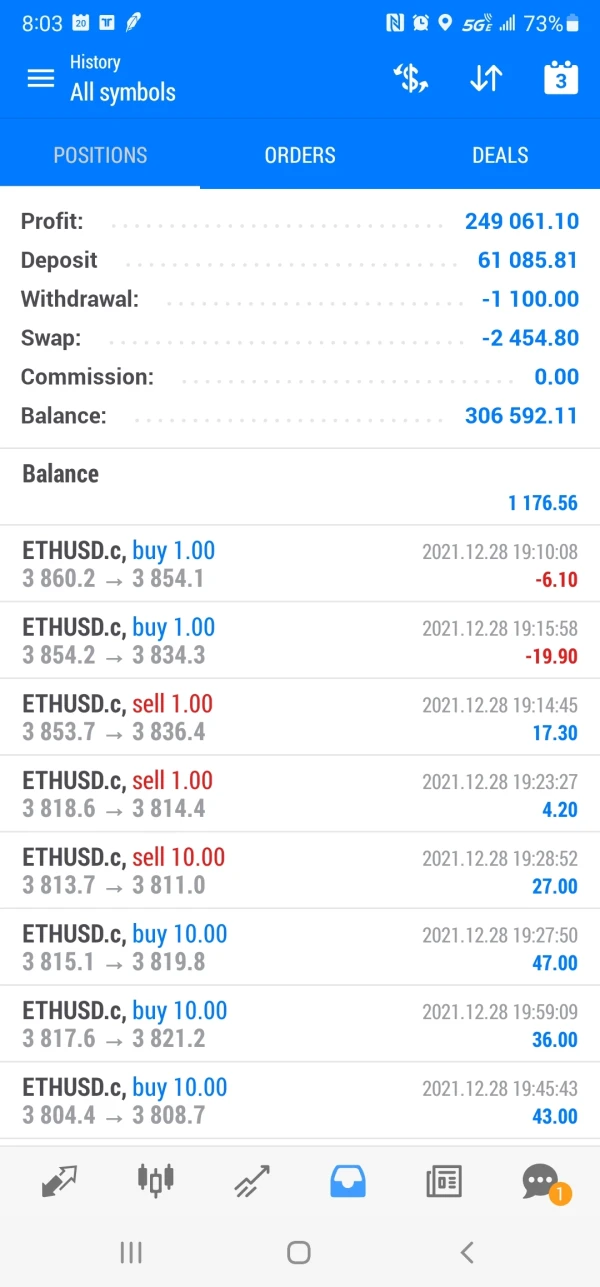View ETHUSD.c buy position closed at 19:59:09
Viewport: 600px width, 1287px height.
click(x=300, y=1024)
